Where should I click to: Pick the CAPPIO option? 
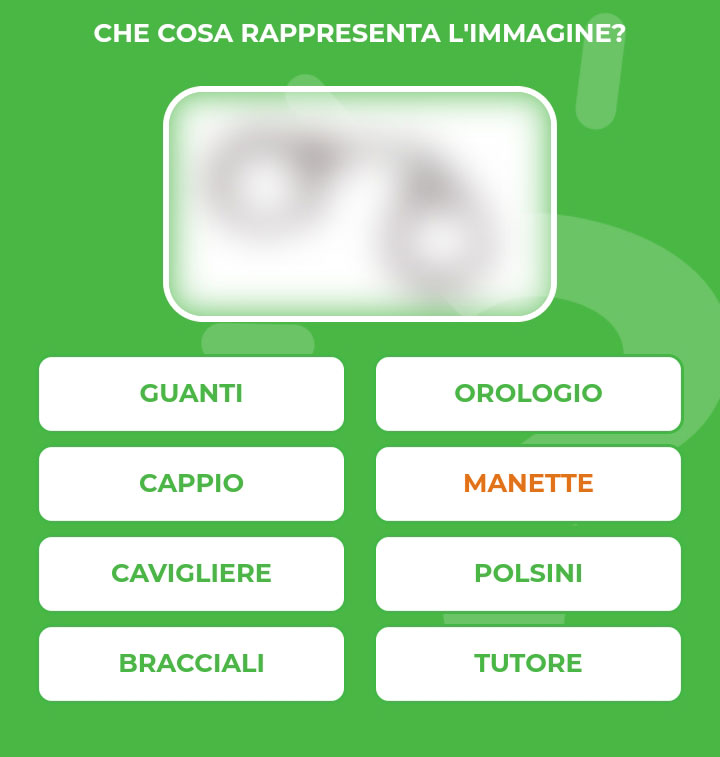[191, 484]
